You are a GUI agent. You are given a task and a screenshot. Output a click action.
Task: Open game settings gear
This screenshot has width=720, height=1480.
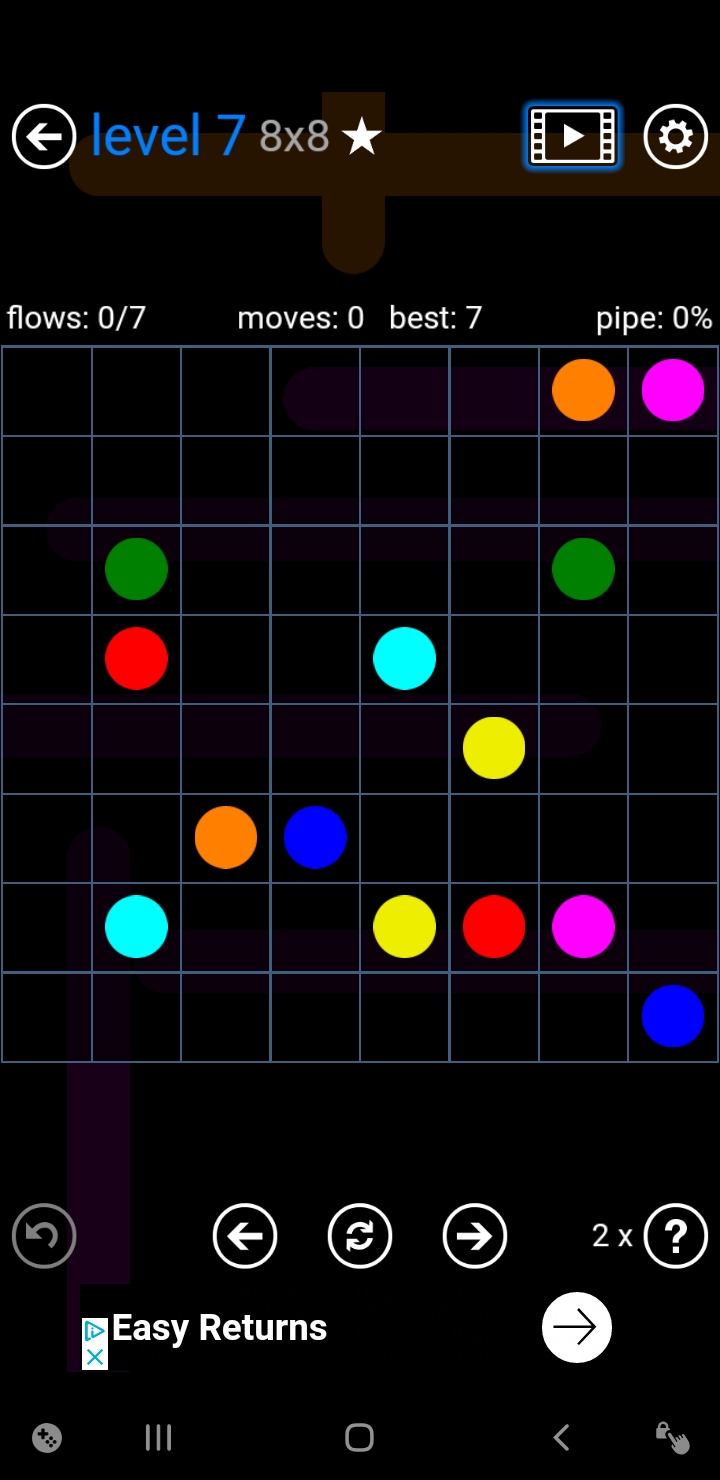675,136
